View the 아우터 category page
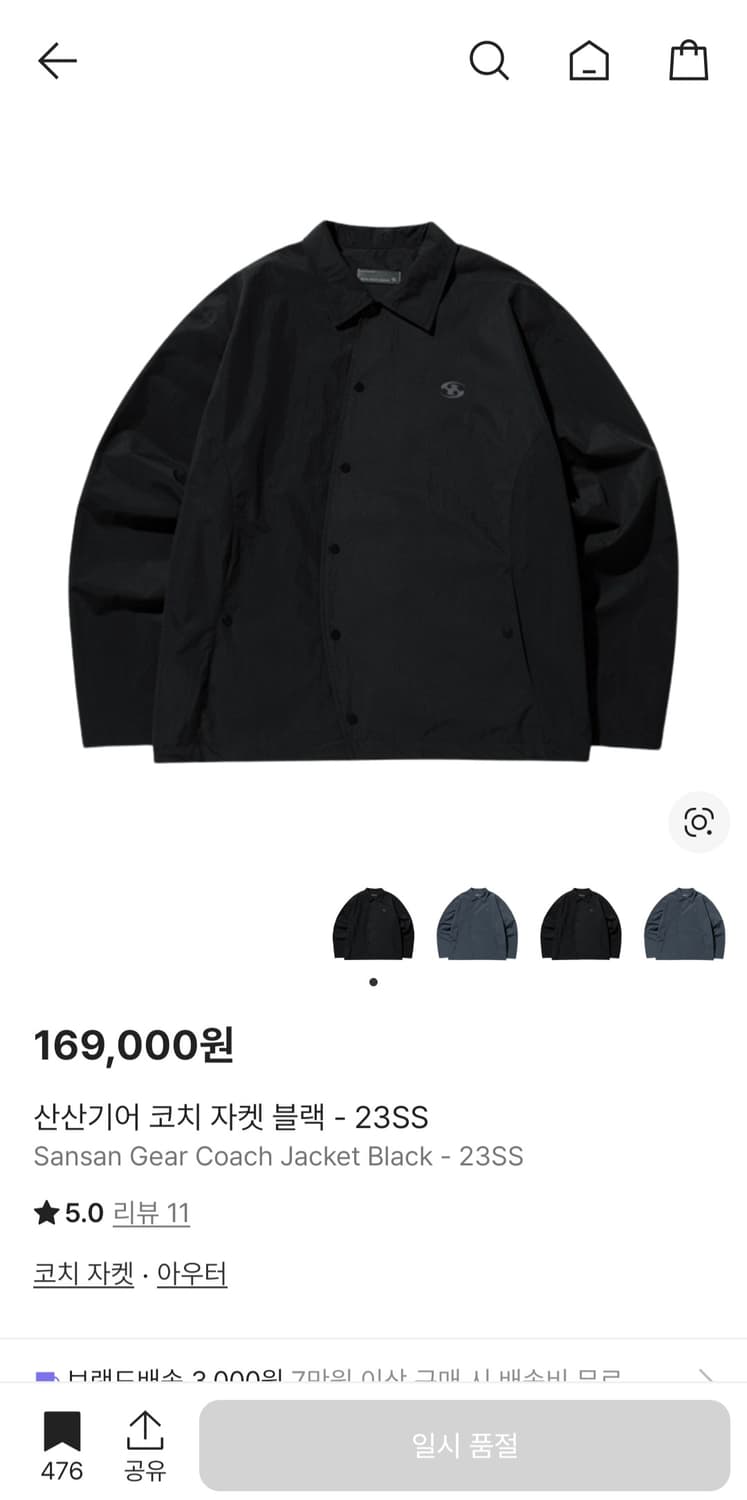The image size is (747, 1500). [x=191, y=1275]
